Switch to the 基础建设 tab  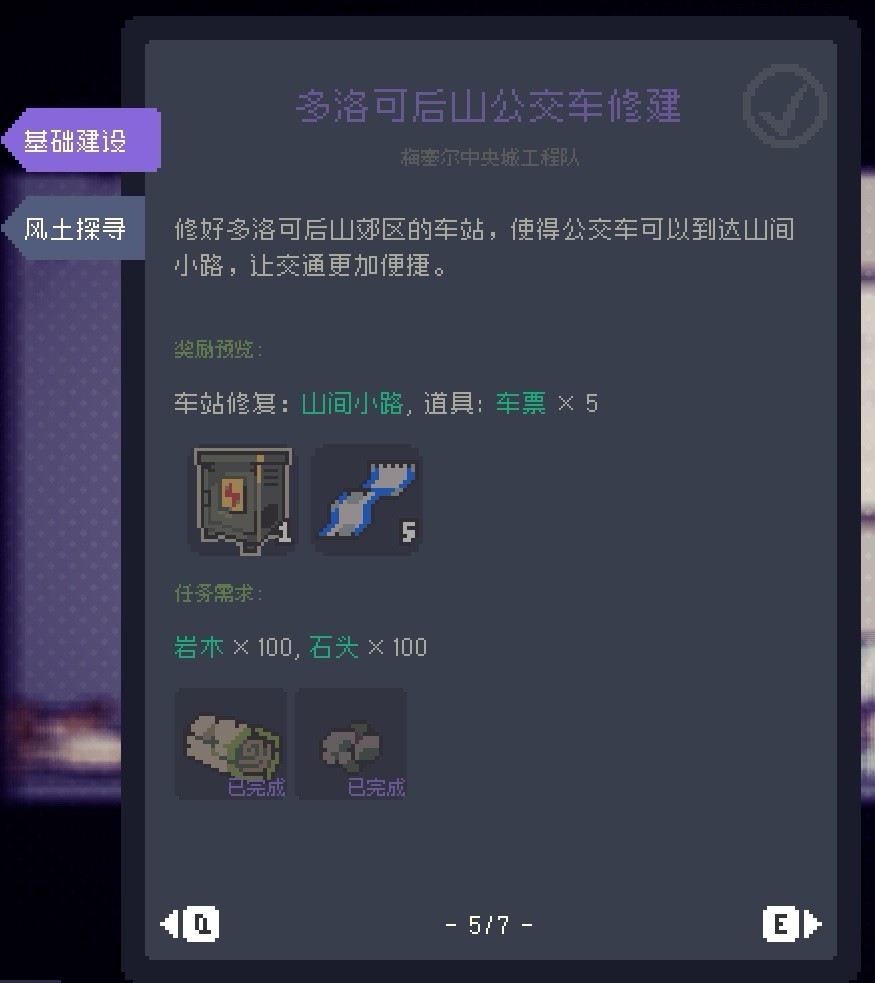coord(80,141)
